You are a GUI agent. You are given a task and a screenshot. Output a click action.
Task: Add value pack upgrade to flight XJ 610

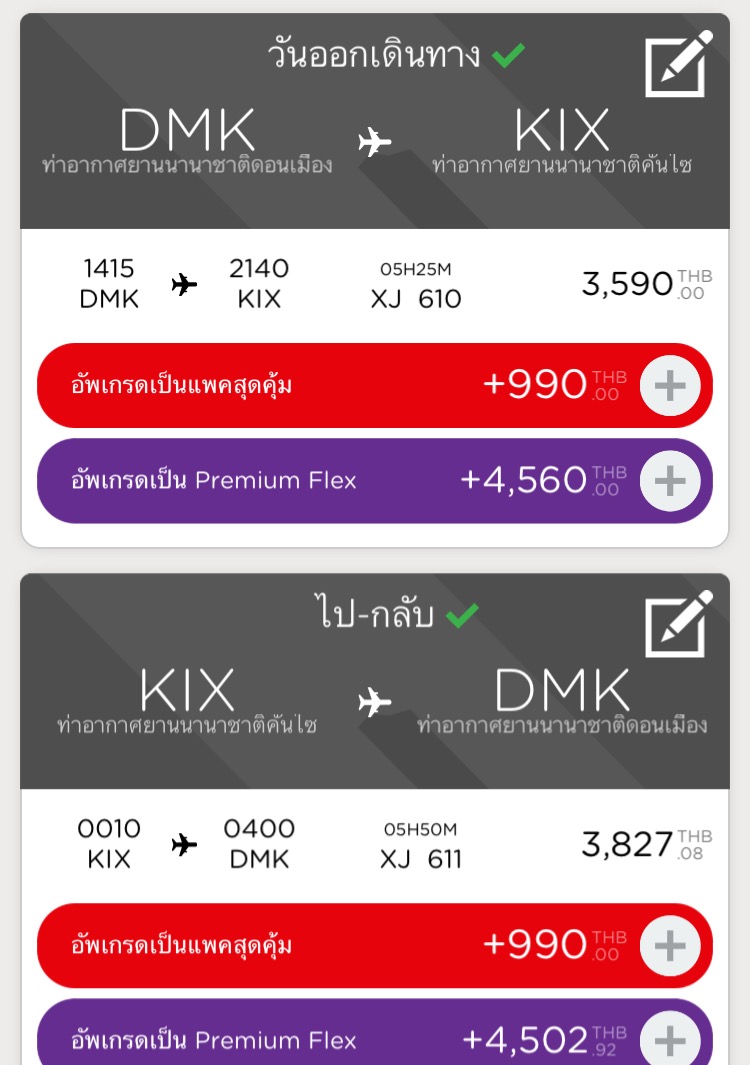coord(669,386)
